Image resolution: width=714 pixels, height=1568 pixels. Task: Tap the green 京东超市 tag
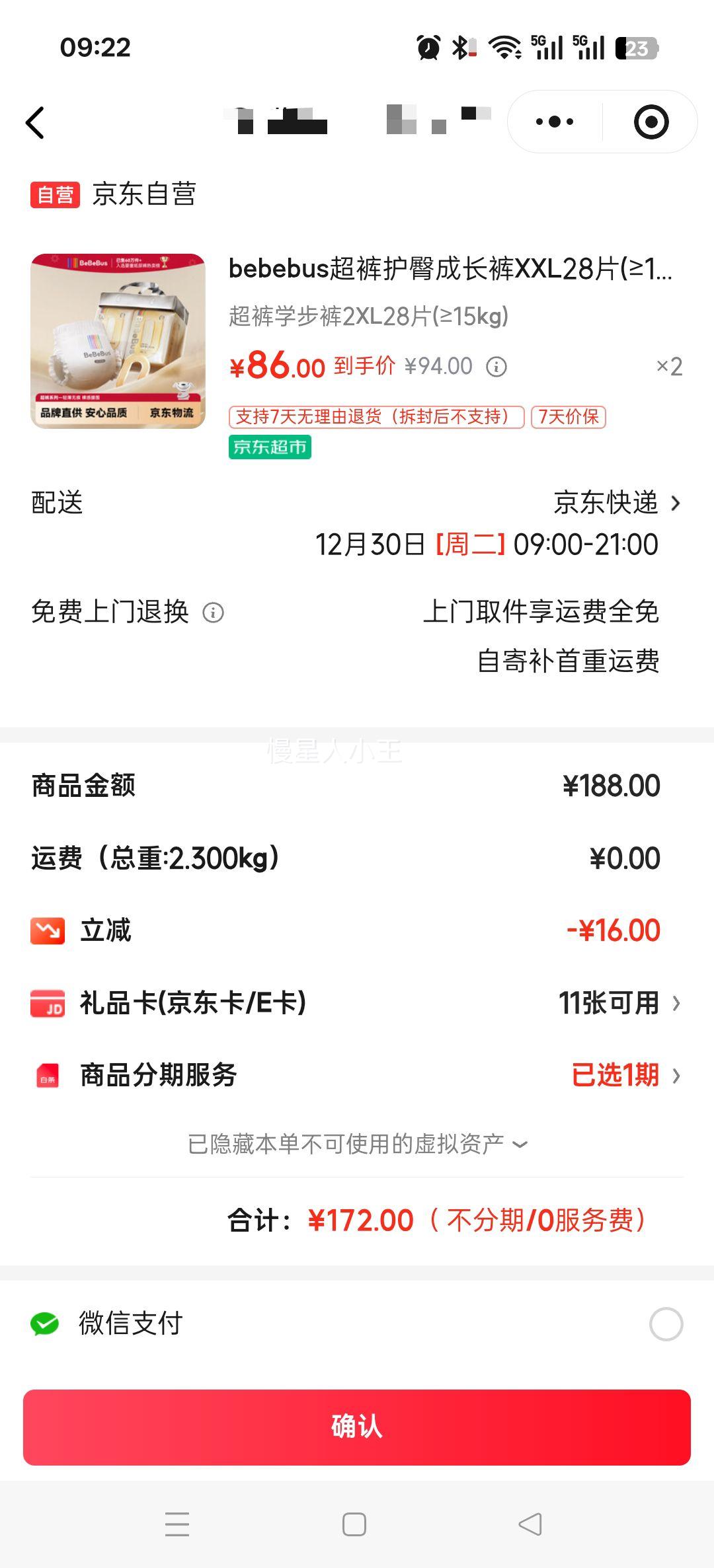click(270, 448)
